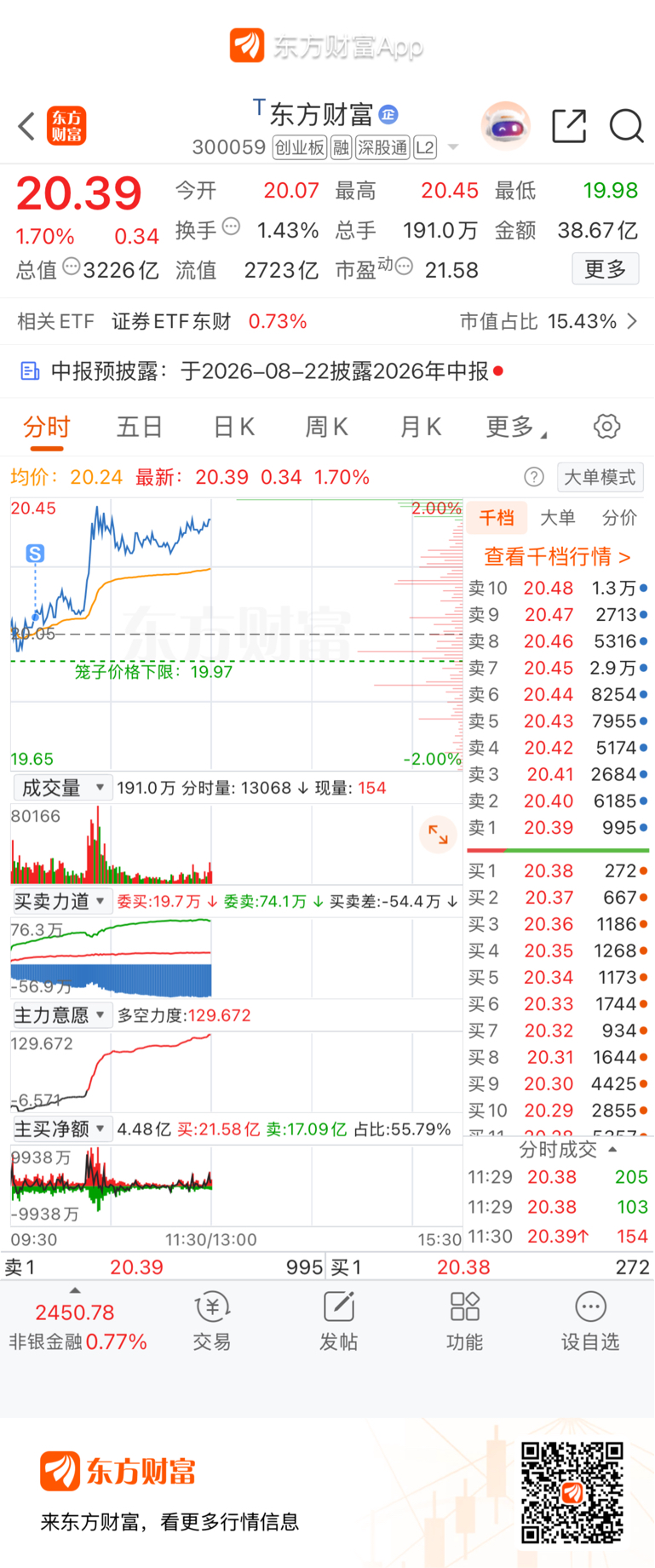Switch to the 日K chart tab
The height and width of the screenshot is (1568, 655).
coord(233,427)
